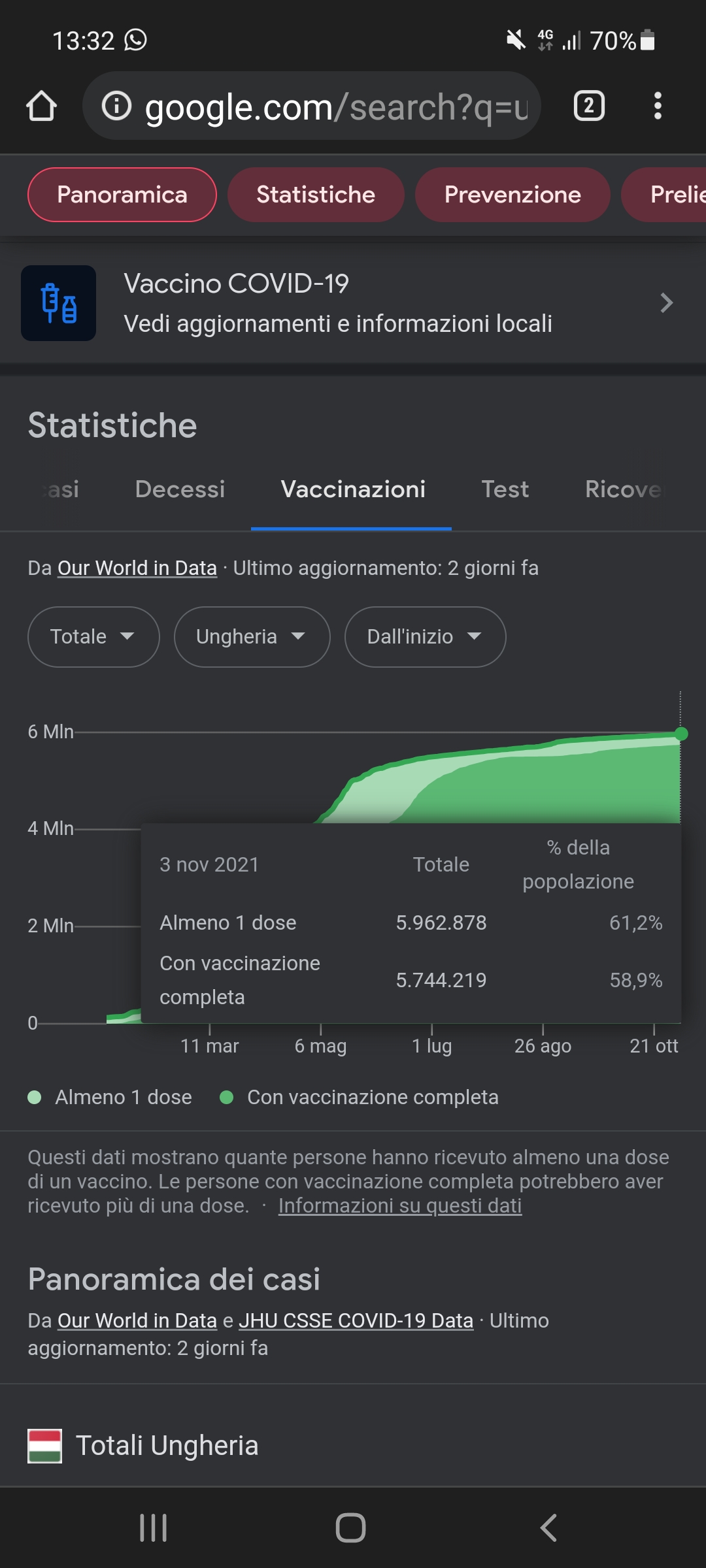Open the Our World in Data link under Statistiche
The width and height of the screenshot is (706, 1568).
coord(137,568)
